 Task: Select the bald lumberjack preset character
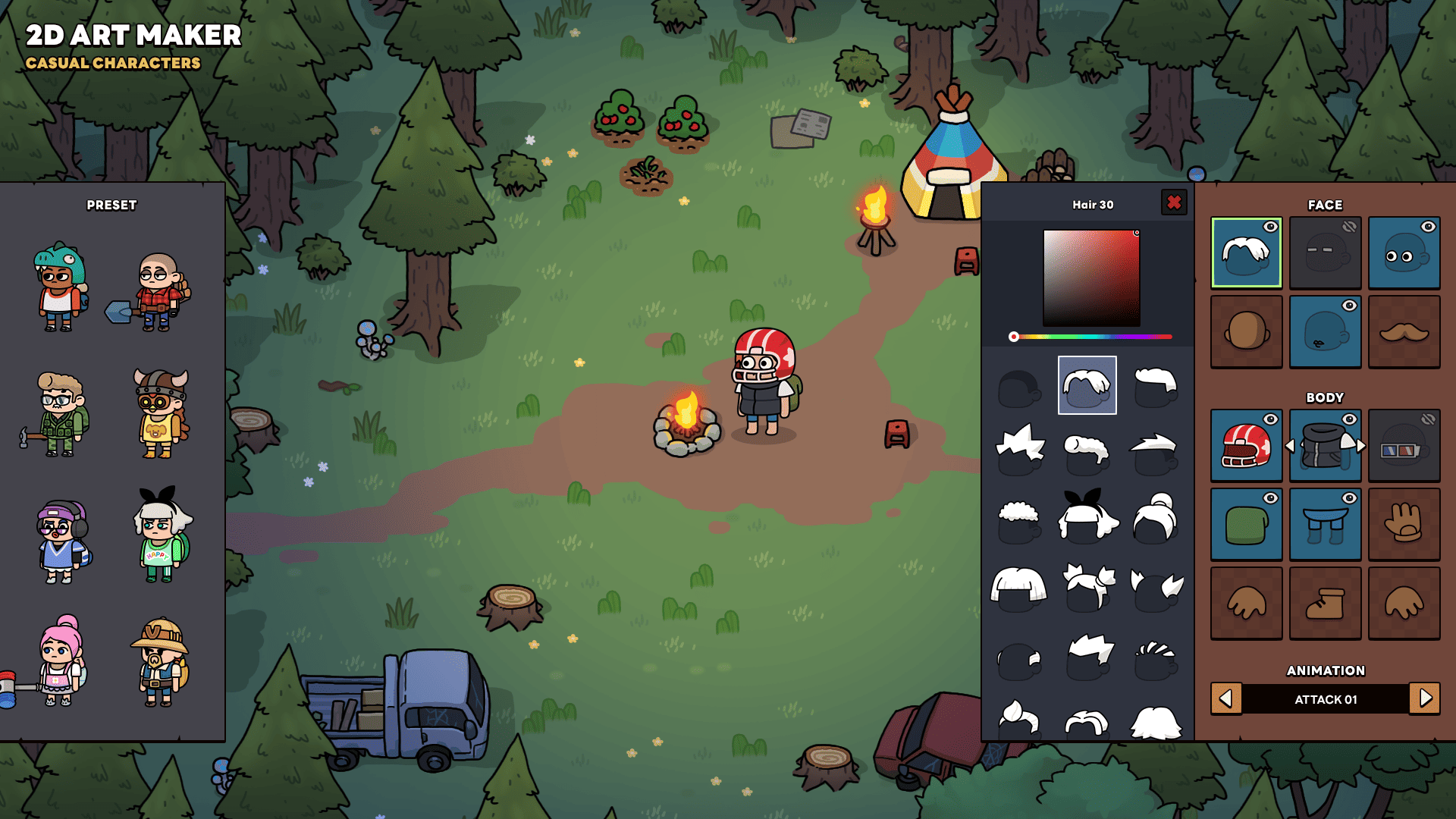click(158, 292)
